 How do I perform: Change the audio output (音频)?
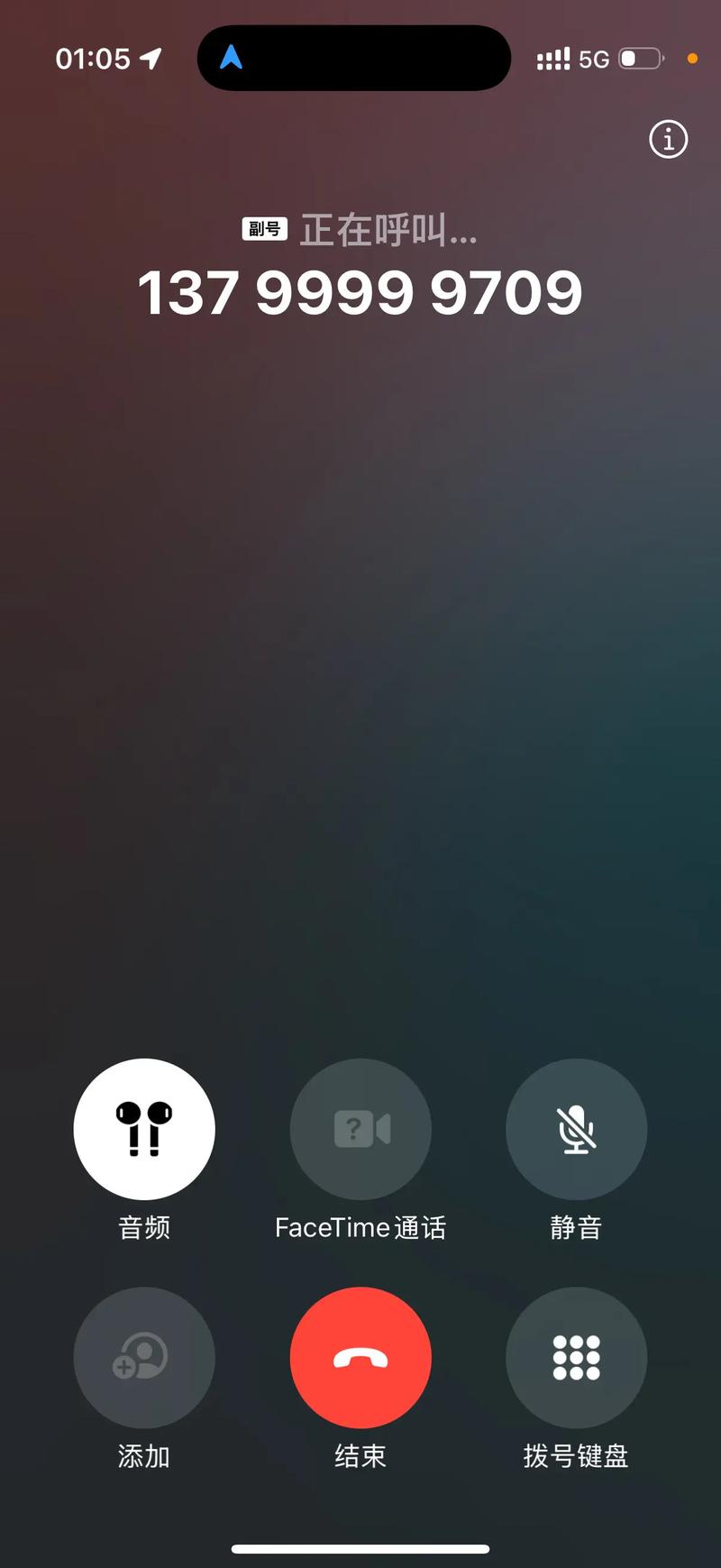pos(144,1129)
